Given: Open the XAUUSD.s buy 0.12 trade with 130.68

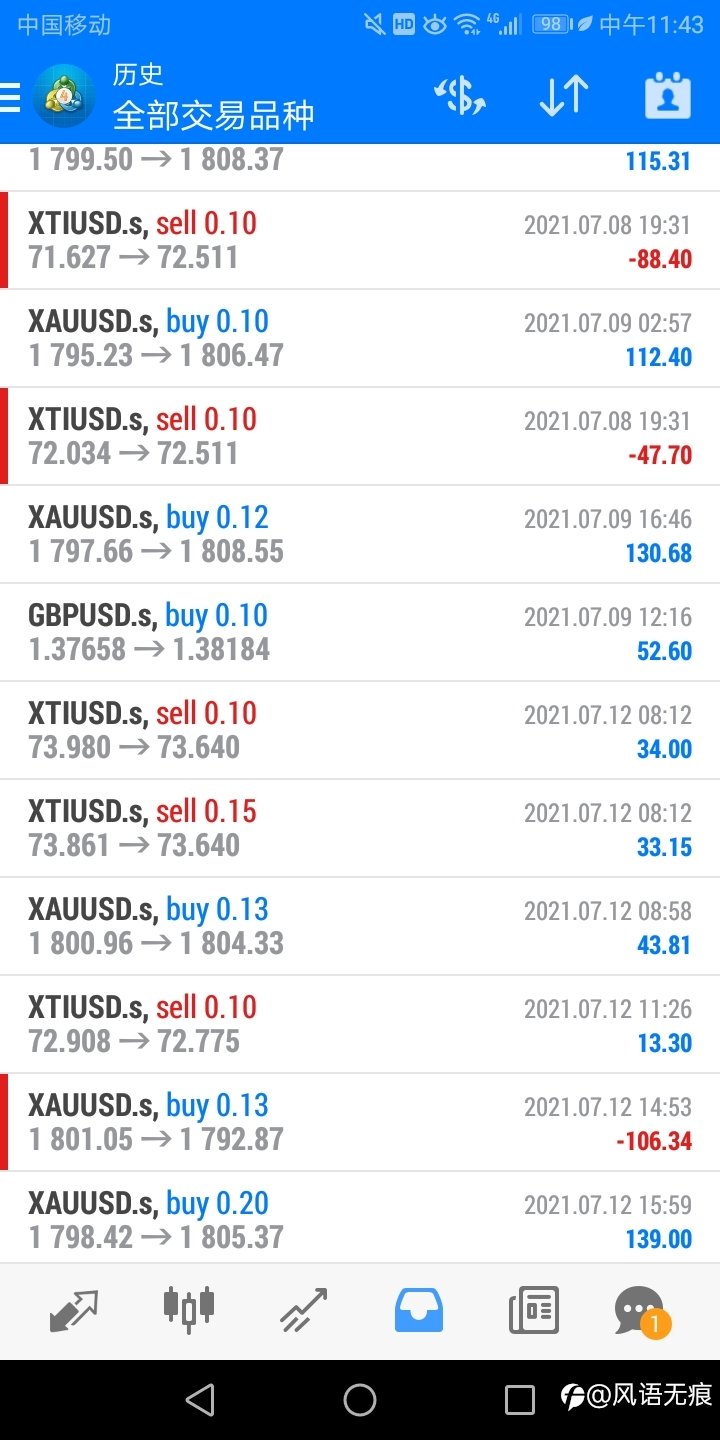Looking at the screenshot, I should click(360, 535).
